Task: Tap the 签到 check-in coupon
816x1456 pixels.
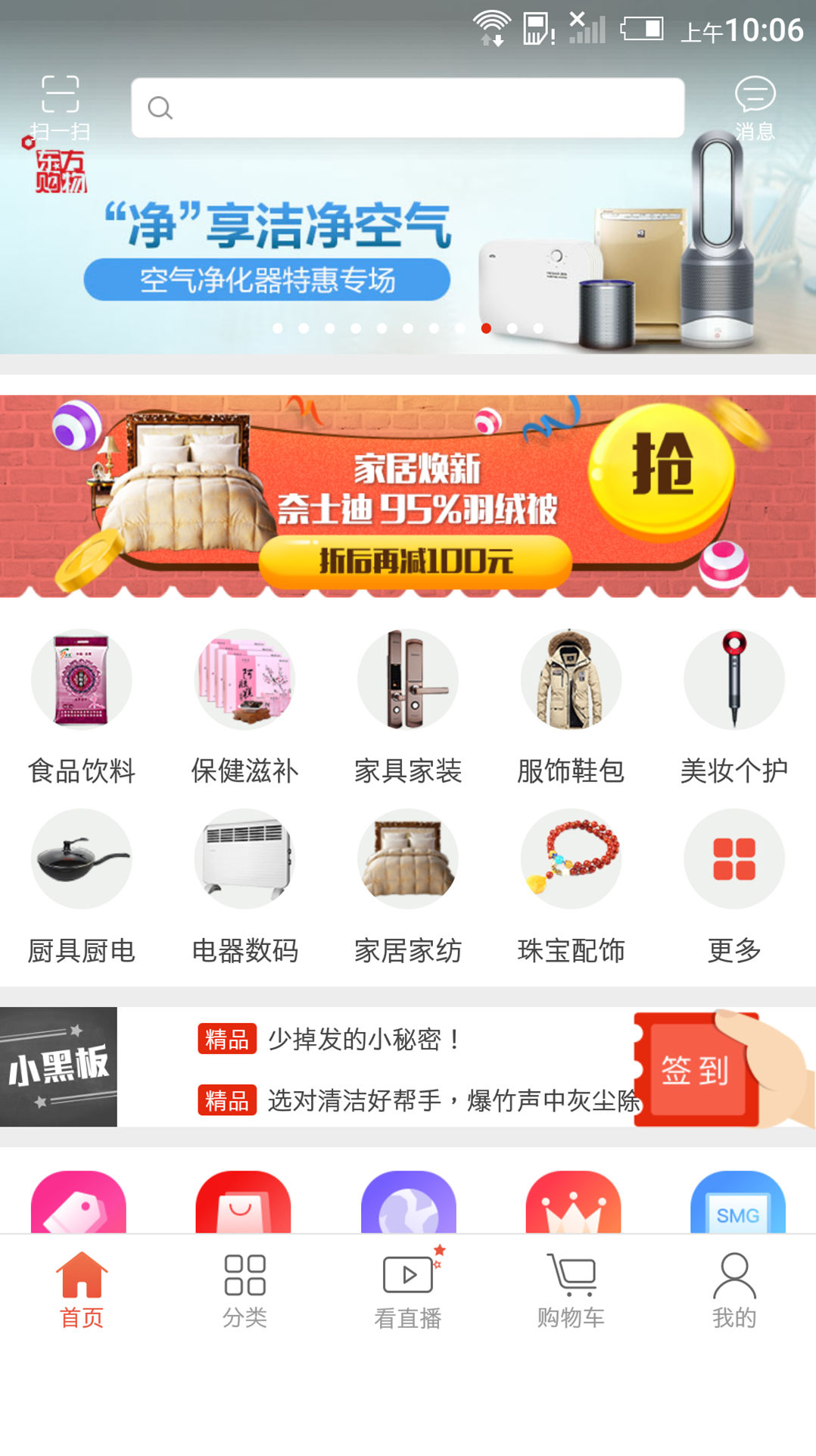Action: [x=696, y=1070]
